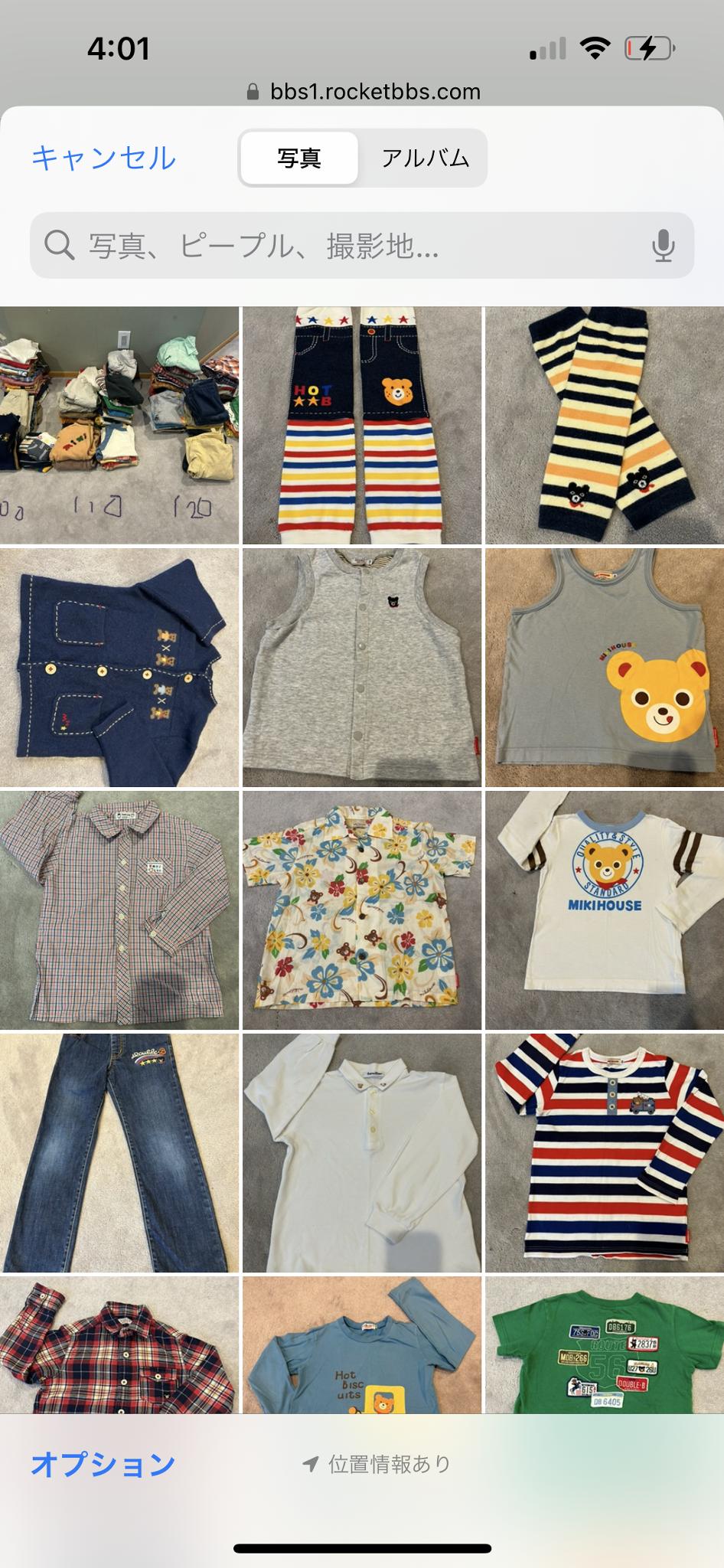Image resolution: width=724 pixels, height=1568 pixels.
Task: Choose the gray tank top with yellow bear
Action: pos(605,667)
